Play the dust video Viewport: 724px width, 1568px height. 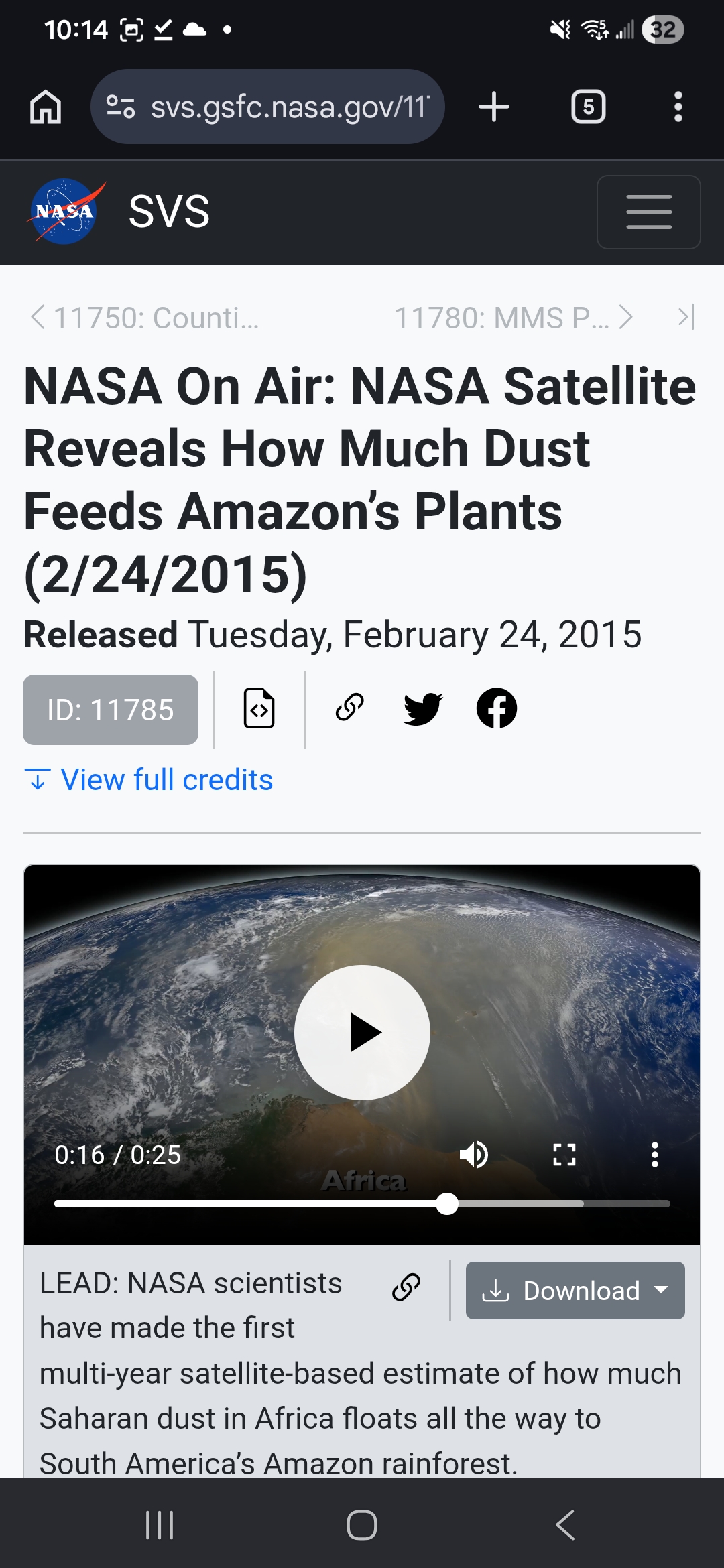click(362, 1032)
